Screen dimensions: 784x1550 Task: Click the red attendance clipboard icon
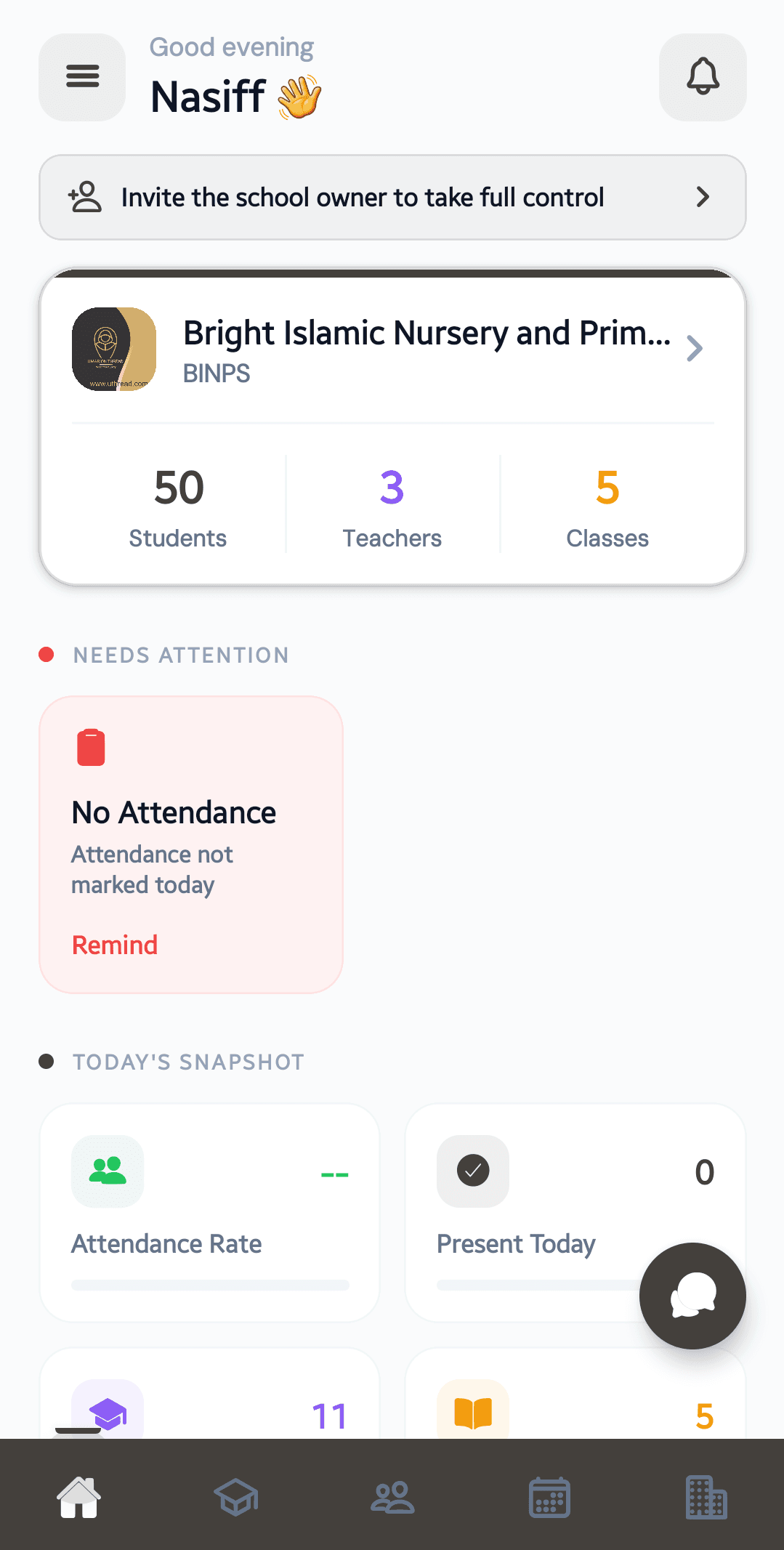(90, 746)
